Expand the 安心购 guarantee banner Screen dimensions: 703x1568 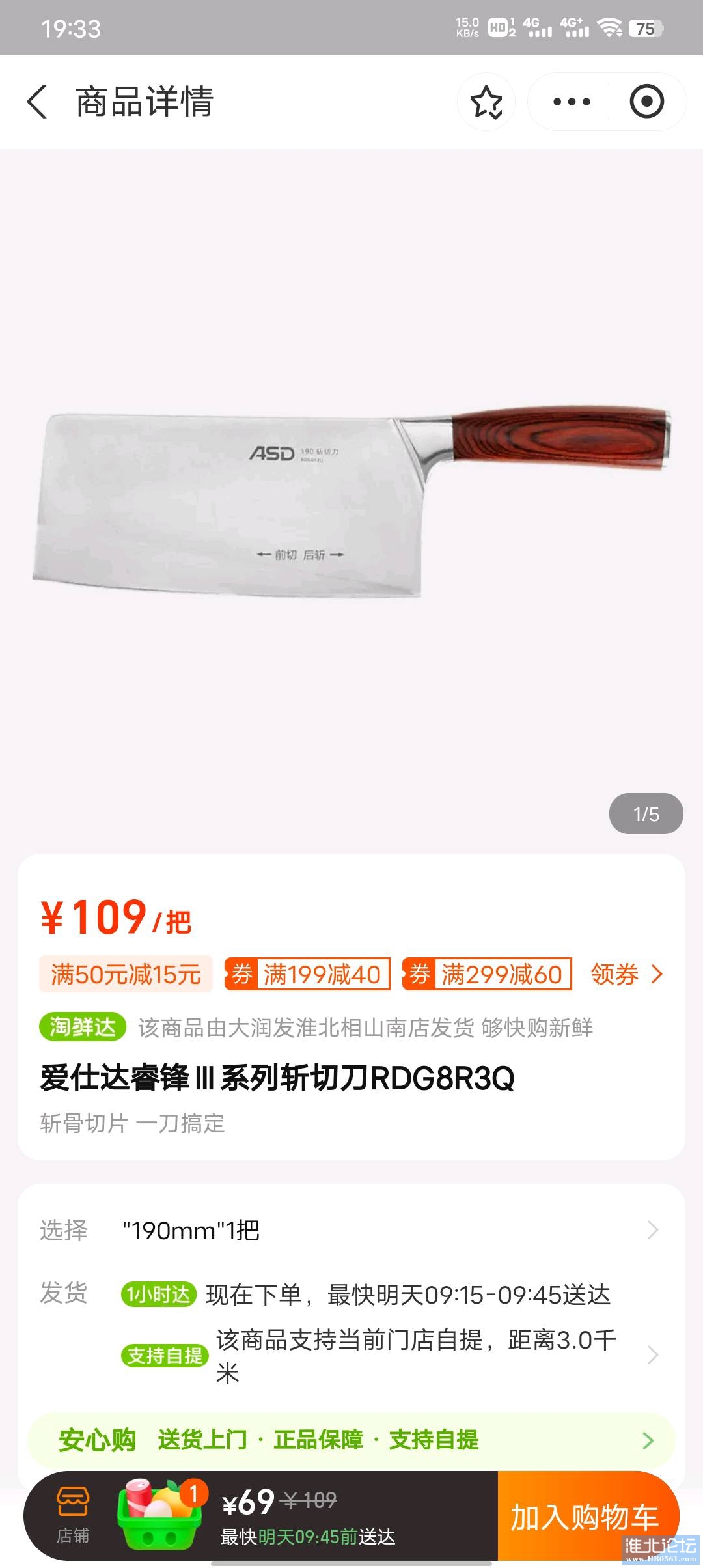tap(351, 1440)
